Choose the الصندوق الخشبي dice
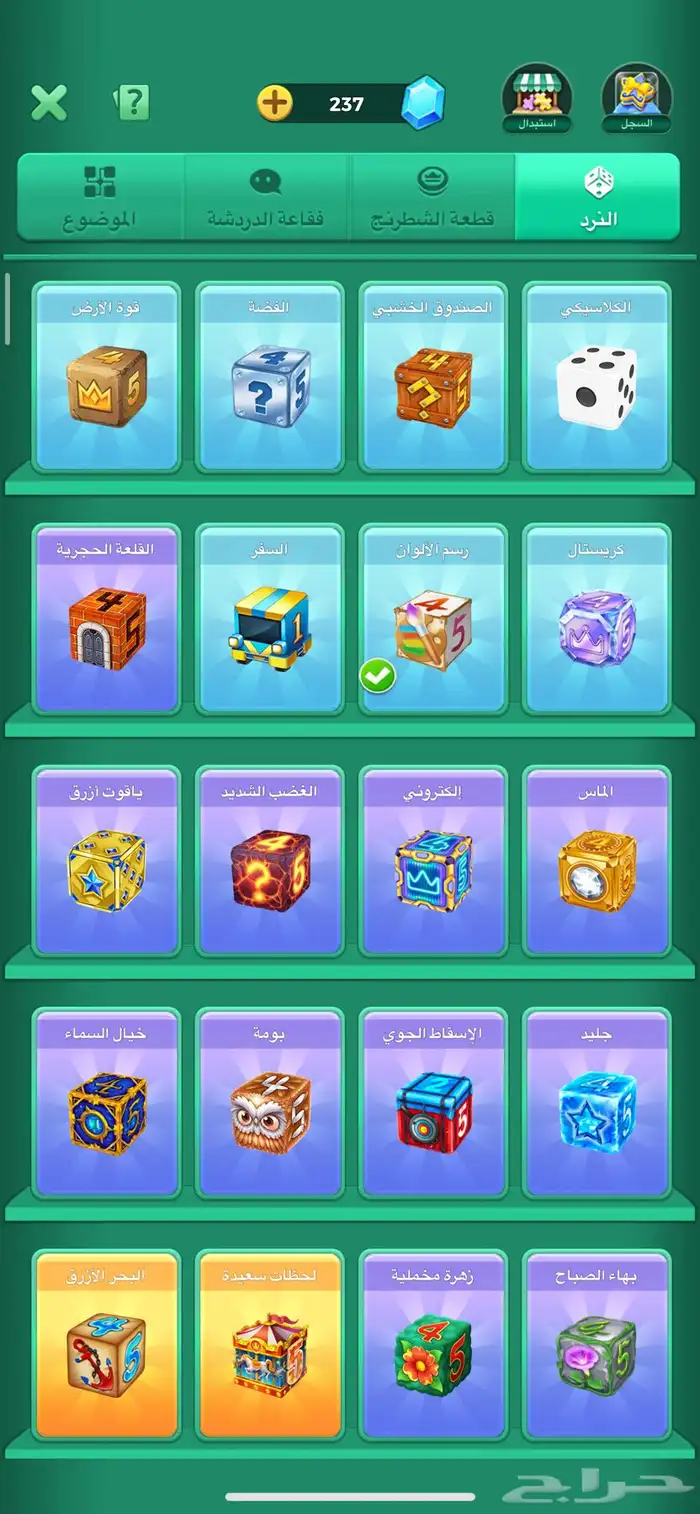Image resolution: width=700 pixels, height=1514 pixels. click(x=433, y=377)
